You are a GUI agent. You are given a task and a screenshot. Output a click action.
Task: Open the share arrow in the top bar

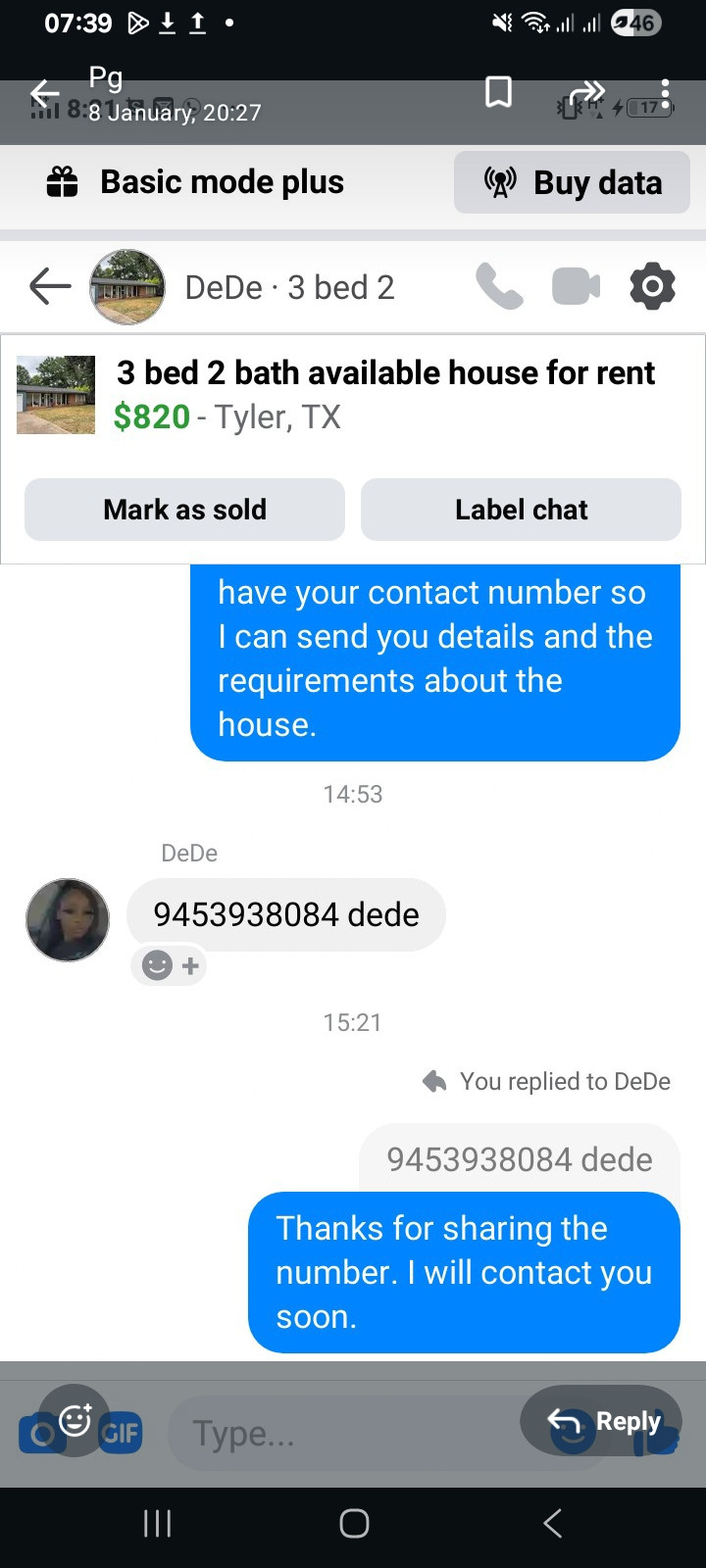pos(586,93)
